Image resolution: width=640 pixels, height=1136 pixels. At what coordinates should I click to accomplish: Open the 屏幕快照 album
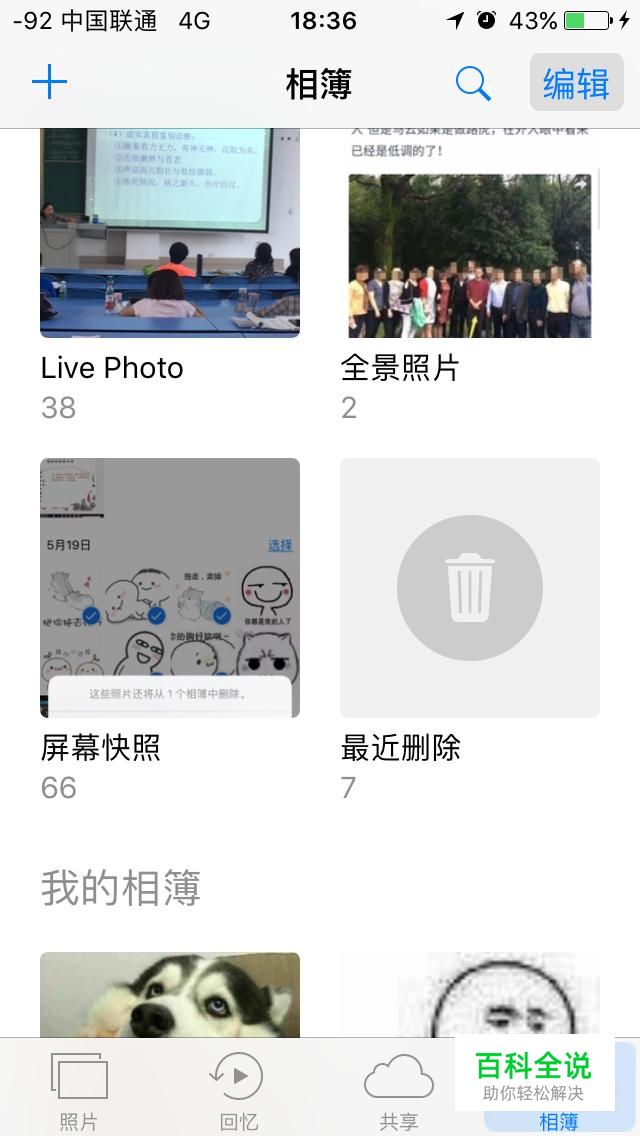(170, 588)
